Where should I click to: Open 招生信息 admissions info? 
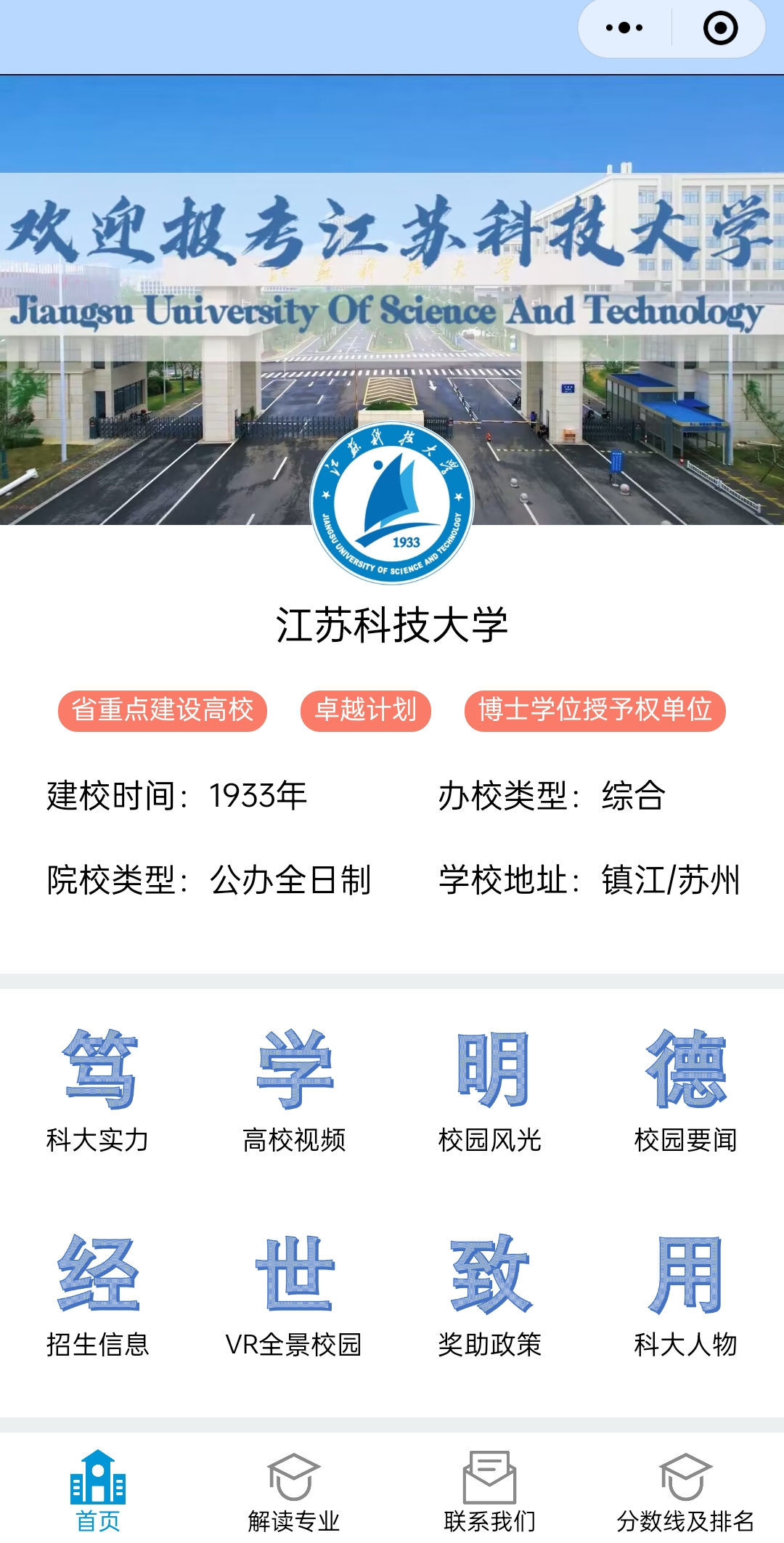(x=98, y=1294)
